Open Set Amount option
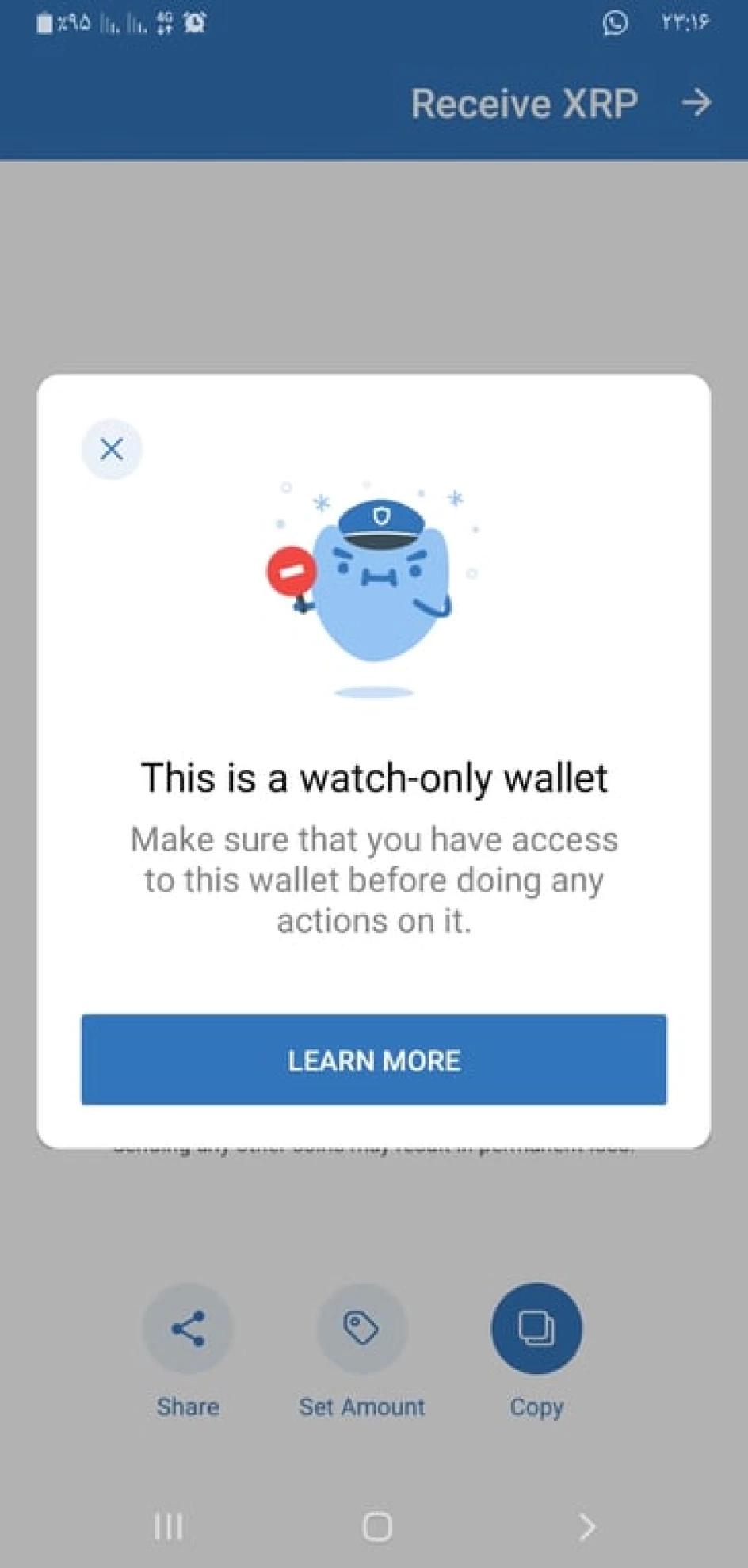This screenshot has width=748, height=1568. coord(362,1329)
